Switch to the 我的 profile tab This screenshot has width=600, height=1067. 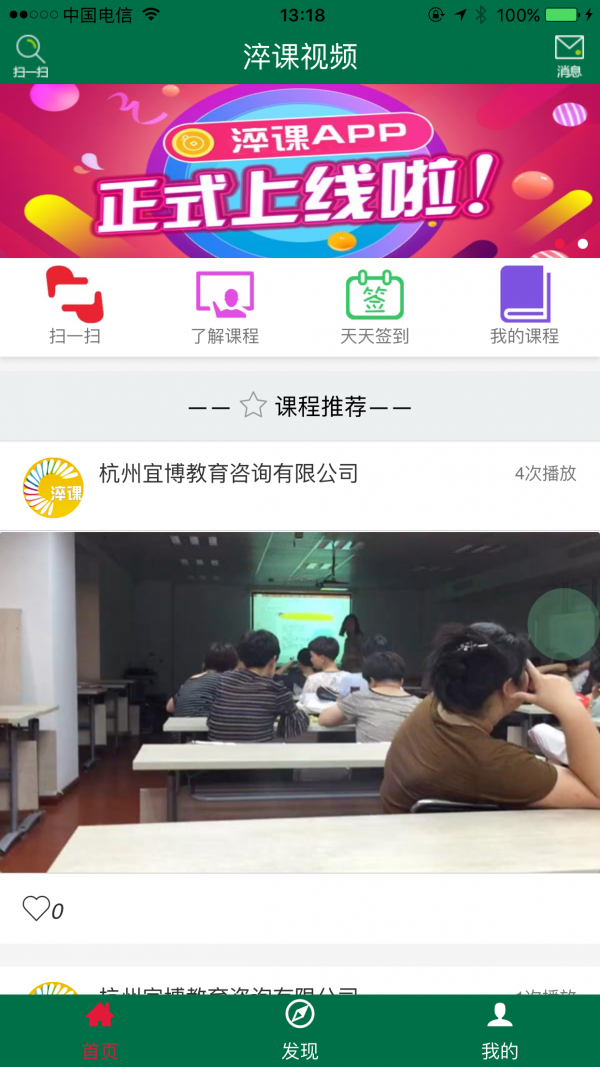tap(500, 1031)
